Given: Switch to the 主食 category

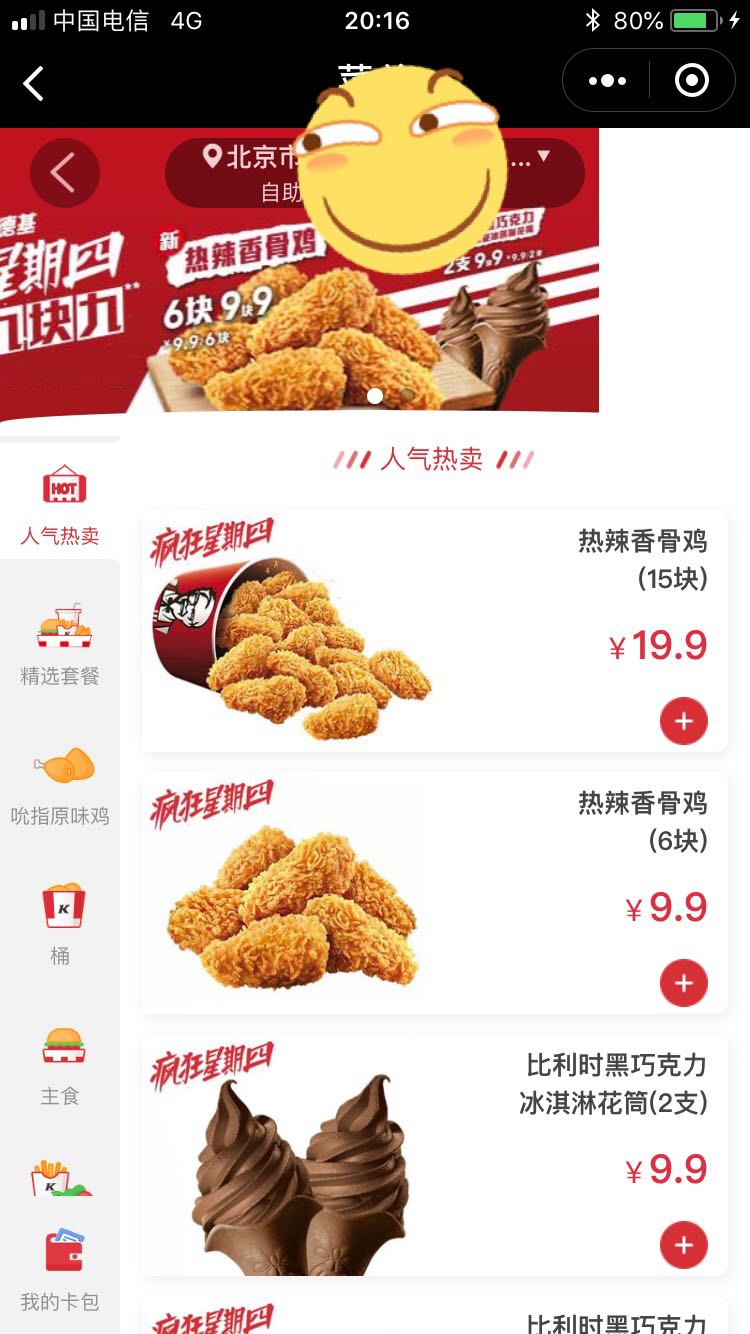Looking at the screenshot, I should click(60, 1065).
